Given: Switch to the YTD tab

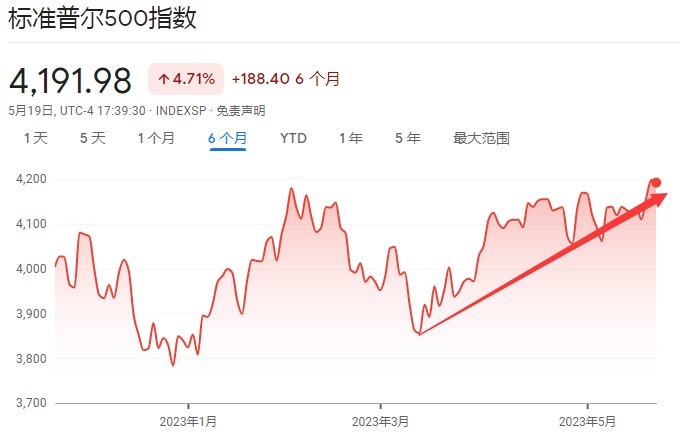Looking at the screenshot, I should [293, 138].
